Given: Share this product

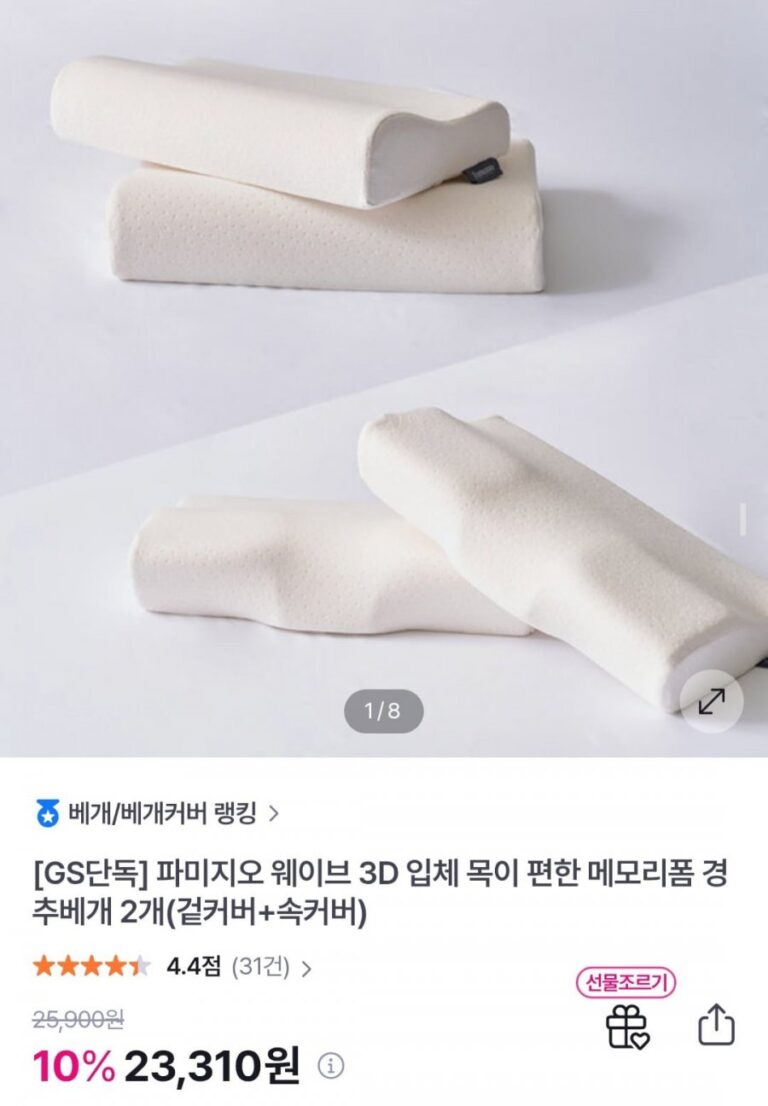Looking at the screenshot, I should [x=716, y=1025].
